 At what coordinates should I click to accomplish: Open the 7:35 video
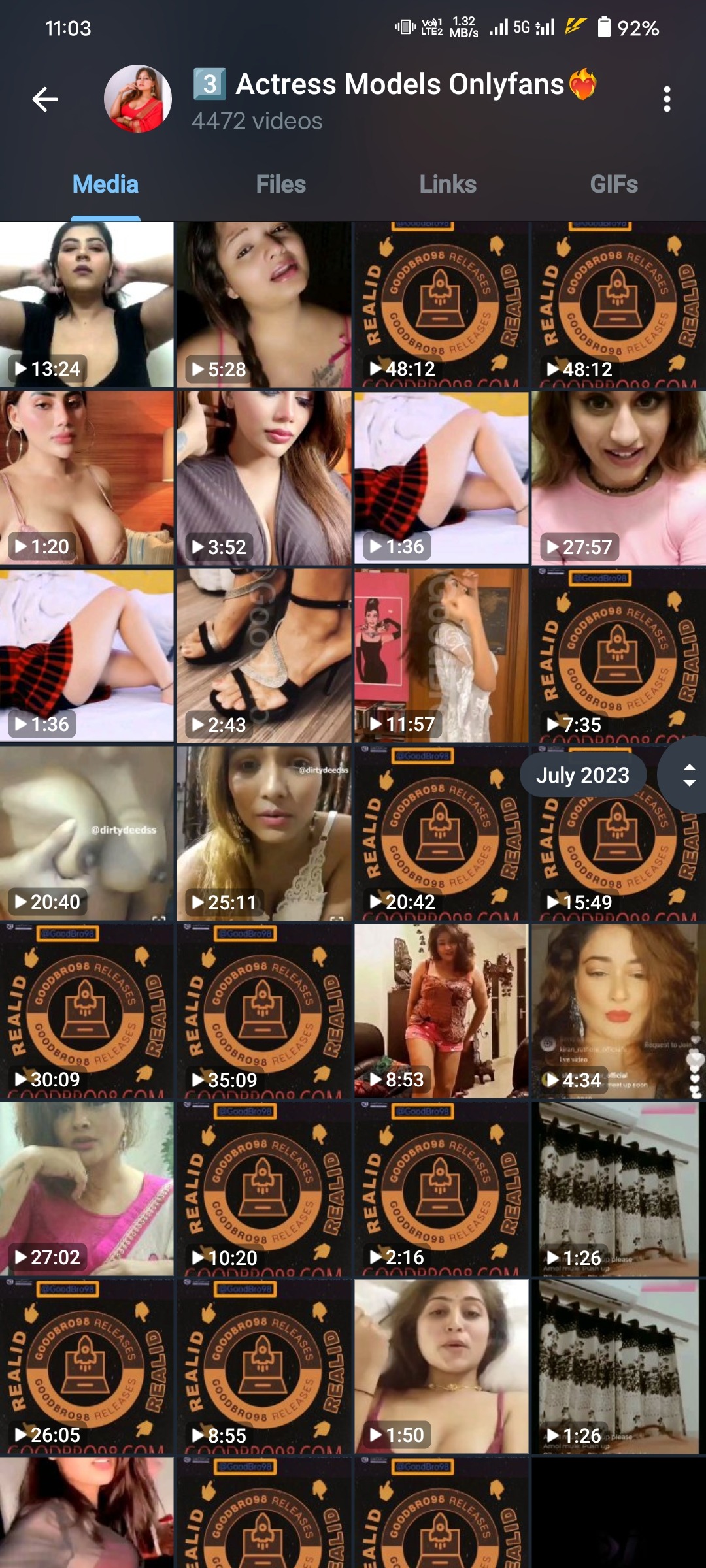[618, 655]
